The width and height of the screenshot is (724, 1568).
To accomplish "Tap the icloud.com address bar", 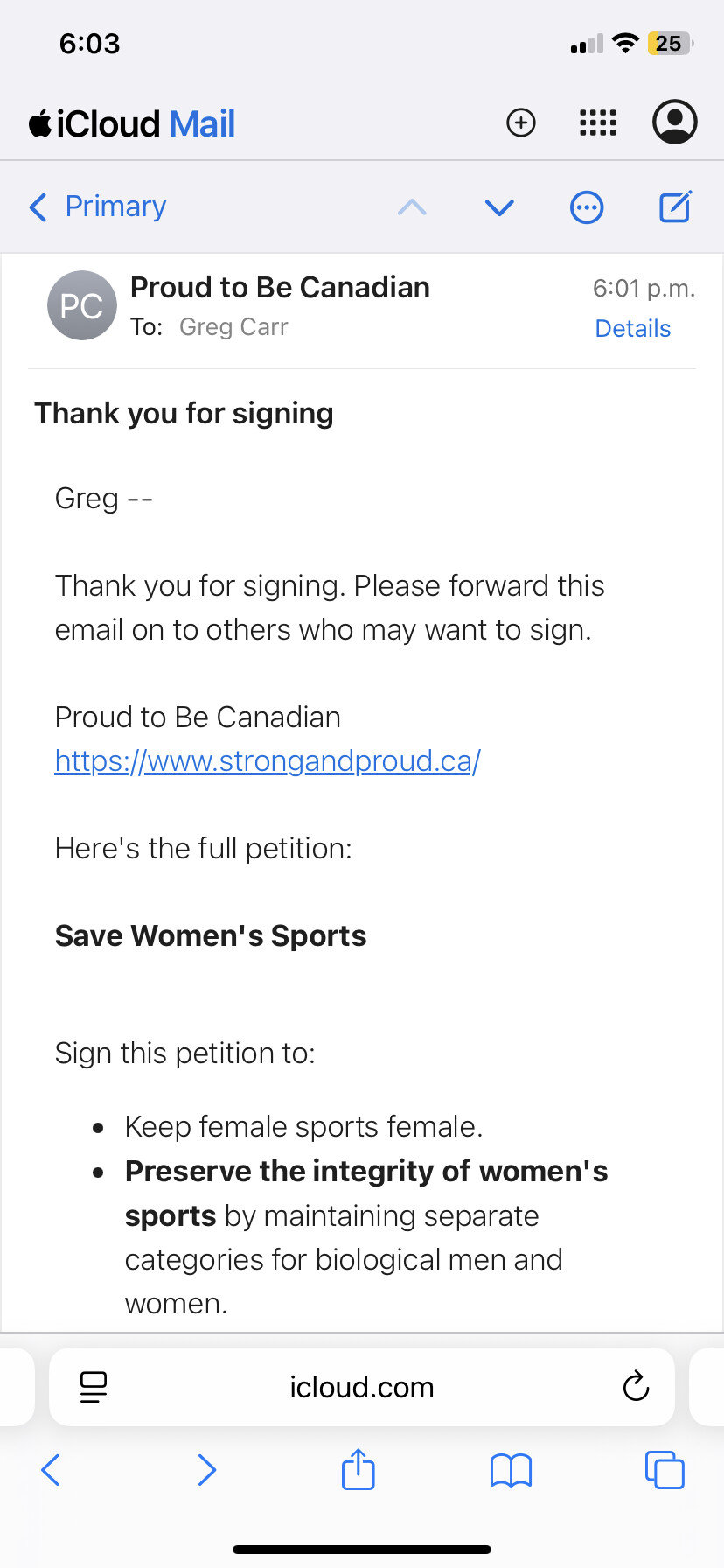I will [361, 1387].
